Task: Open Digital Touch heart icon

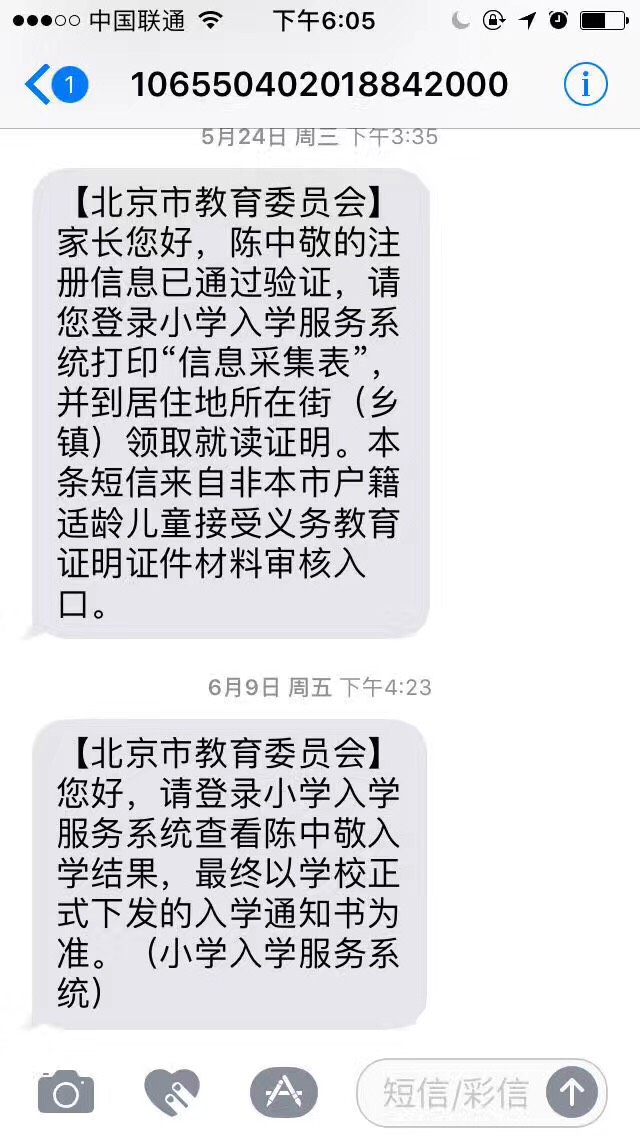Action: 172,1093
